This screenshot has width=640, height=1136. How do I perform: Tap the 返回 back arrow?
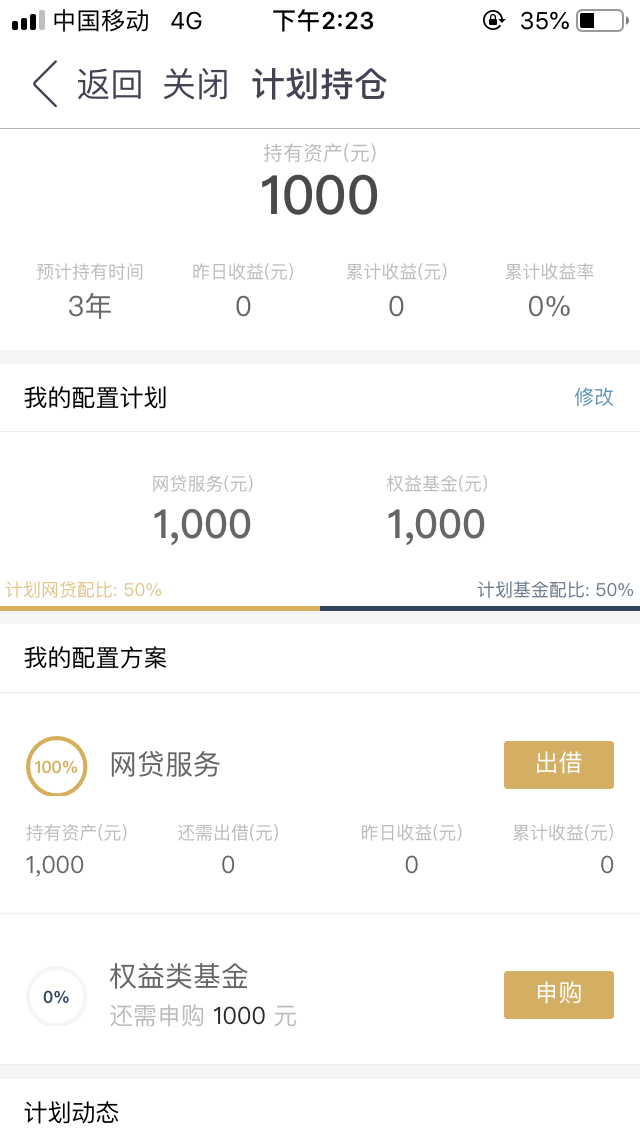click(45, 85)
